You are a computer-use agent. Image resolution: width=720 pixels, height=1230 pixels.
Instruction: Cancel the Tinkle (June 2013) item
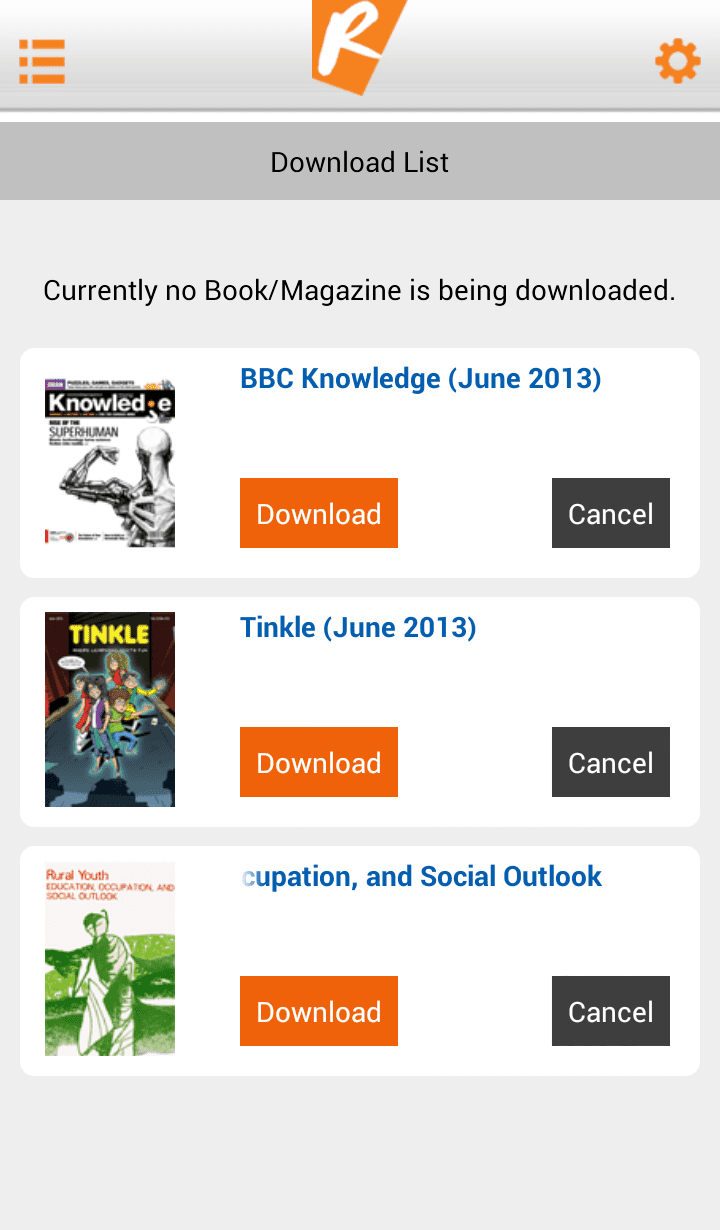[x=610, y=762]
